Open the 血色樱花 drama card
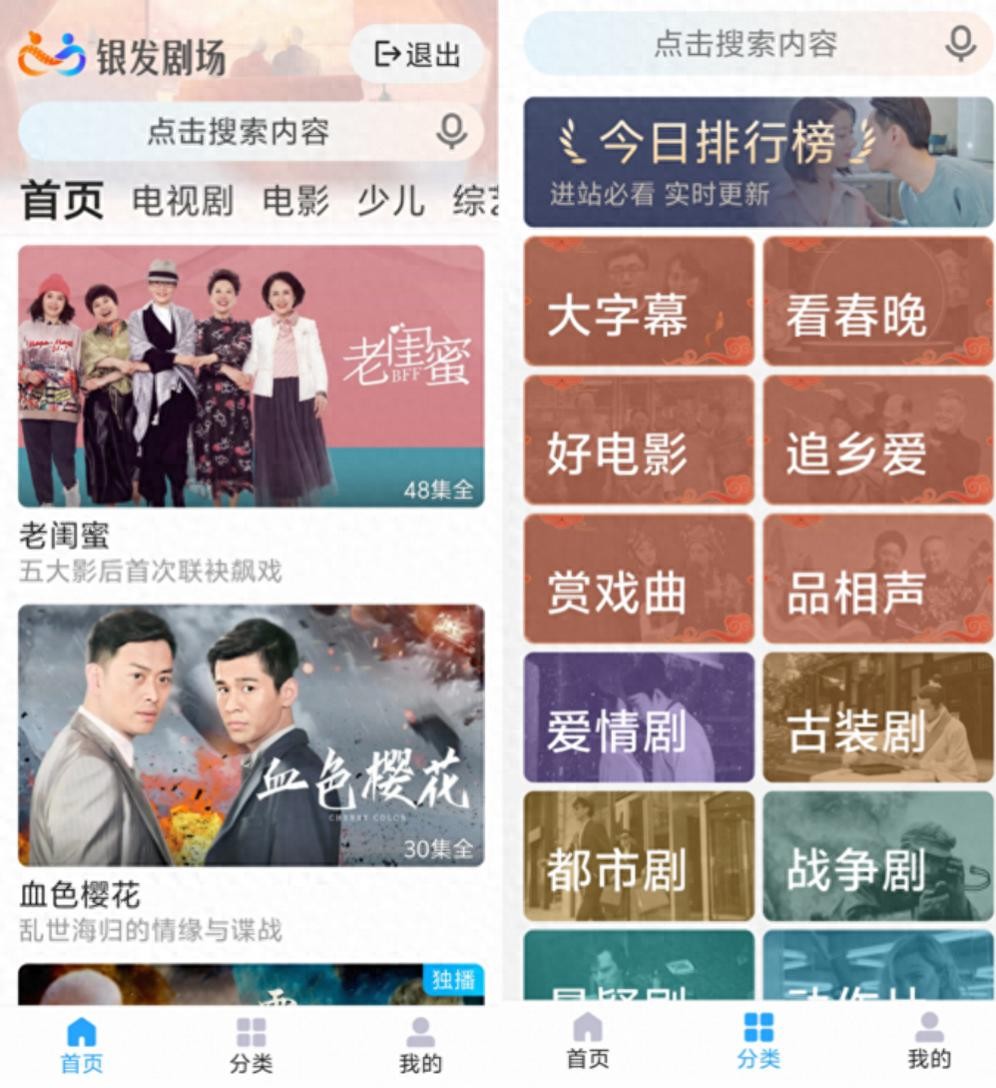The width and height of the screenshot is (996, 1088). tap(251, 735)
